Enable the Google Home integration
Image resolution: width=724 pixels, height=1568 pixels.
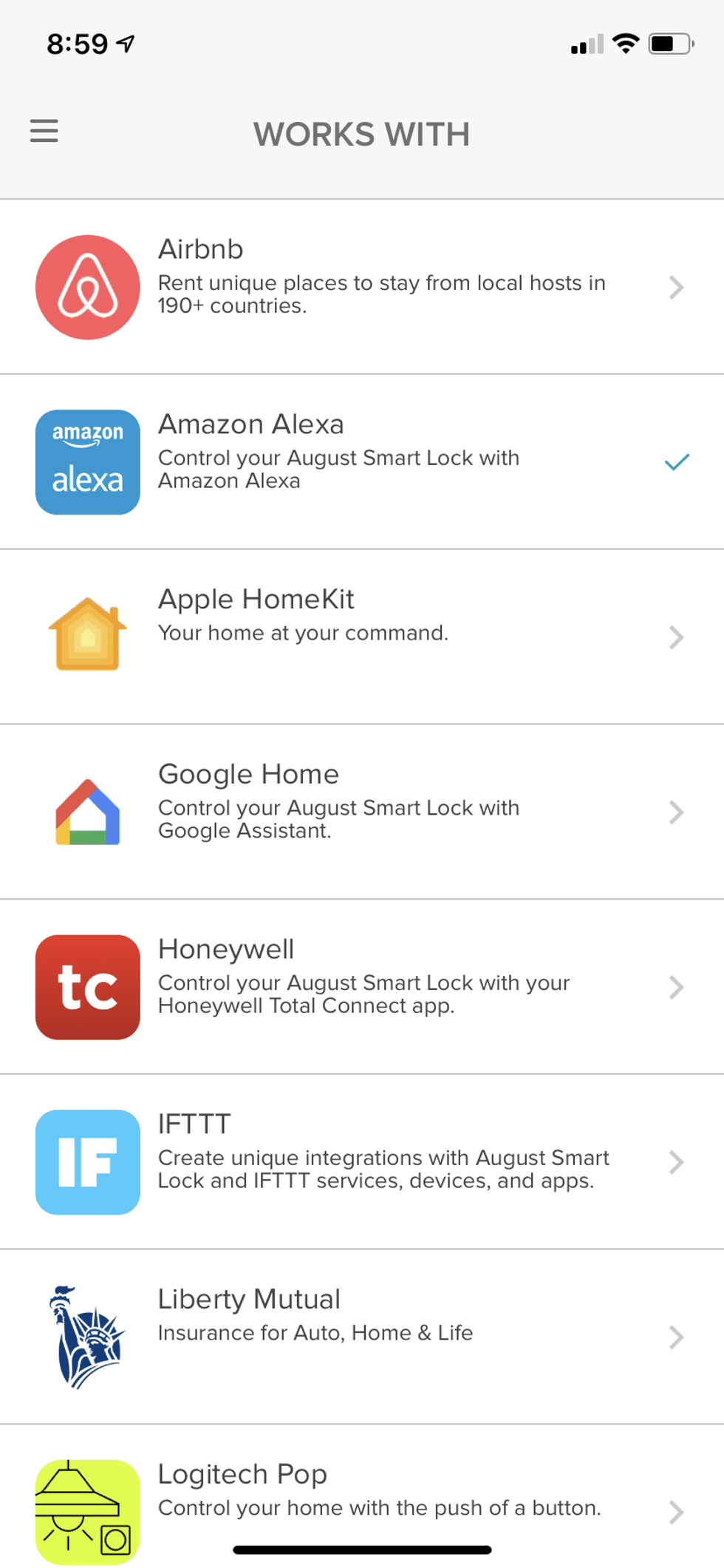point(362,811)
